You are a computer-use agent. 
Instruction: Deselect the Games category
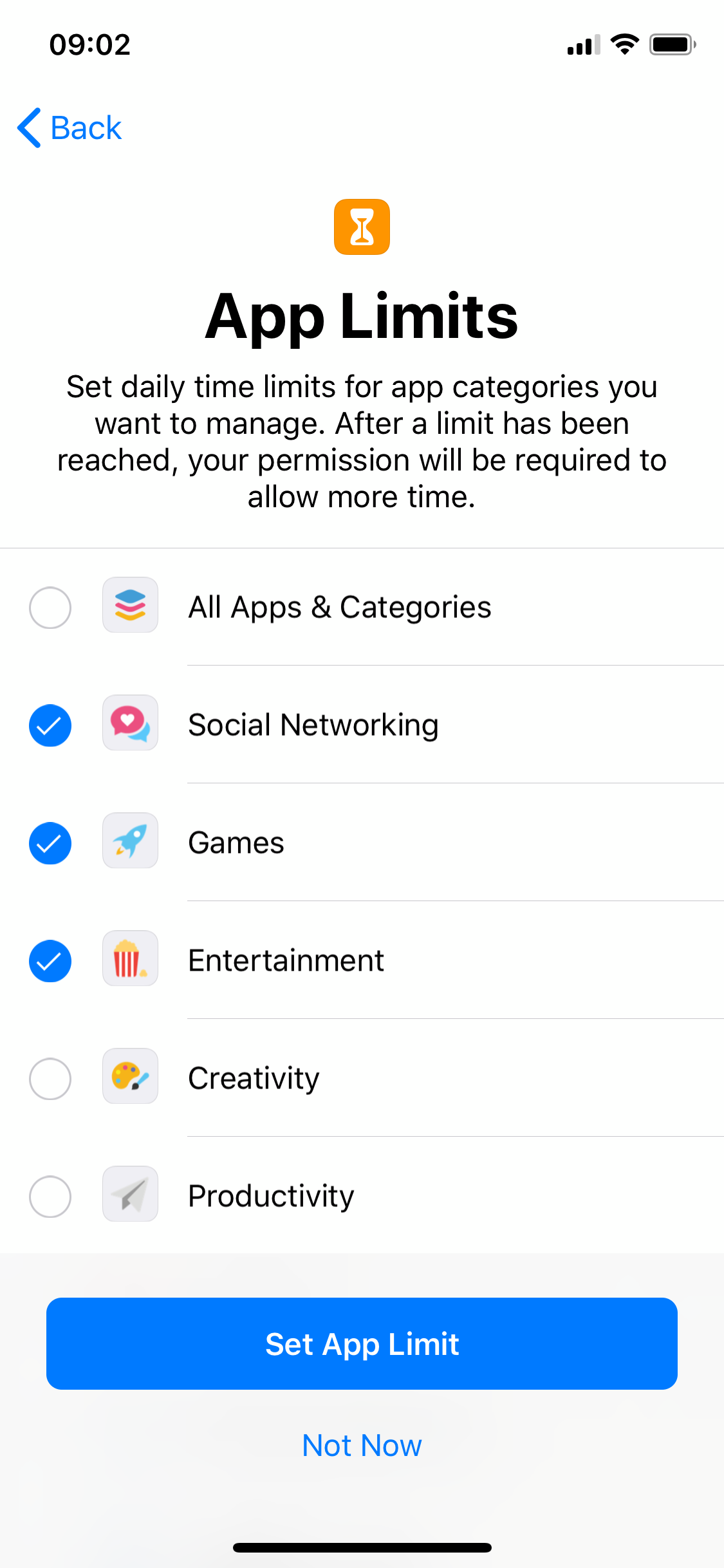click(x=362, y=843)
